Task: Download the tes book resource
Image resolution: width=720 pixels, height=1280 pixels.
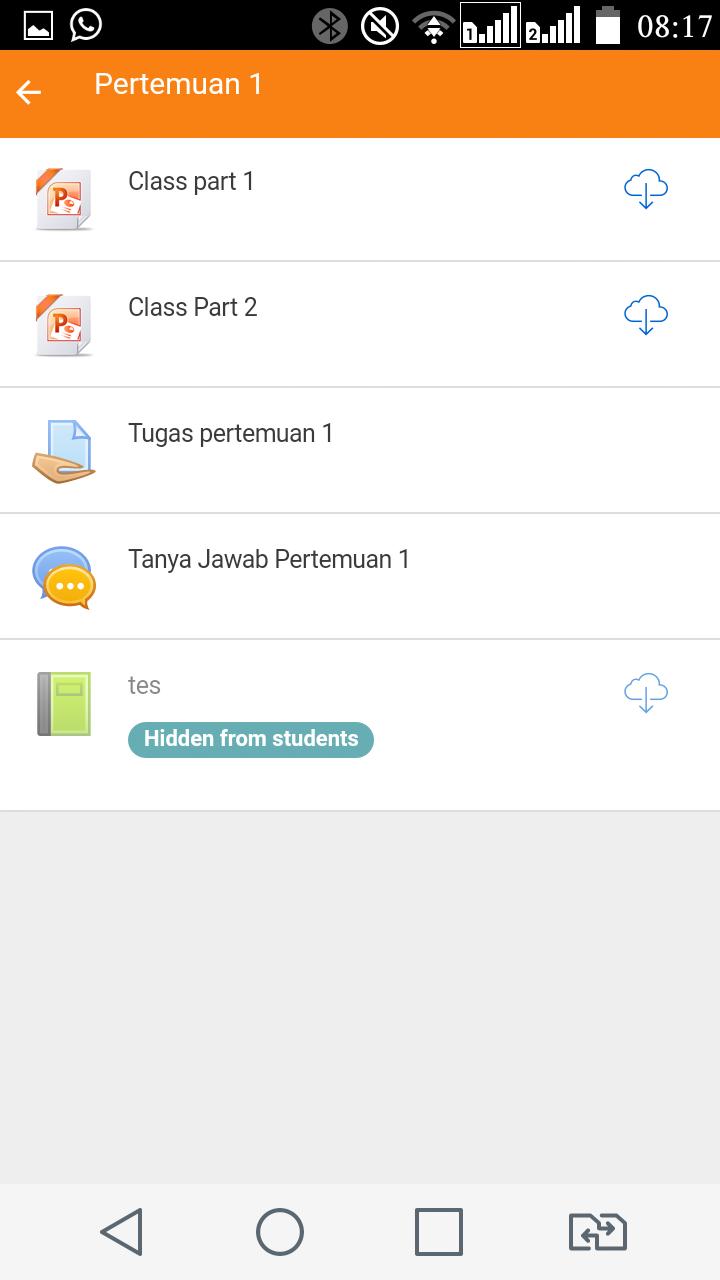Action: point(646,693)
